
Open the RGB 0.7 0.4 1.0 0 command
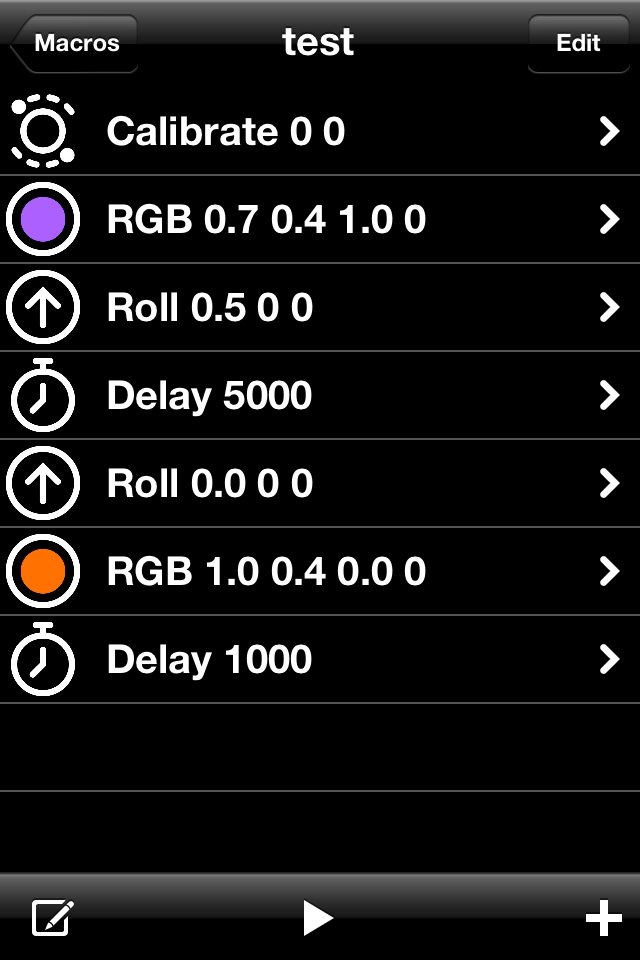click(x=320, y=220)
